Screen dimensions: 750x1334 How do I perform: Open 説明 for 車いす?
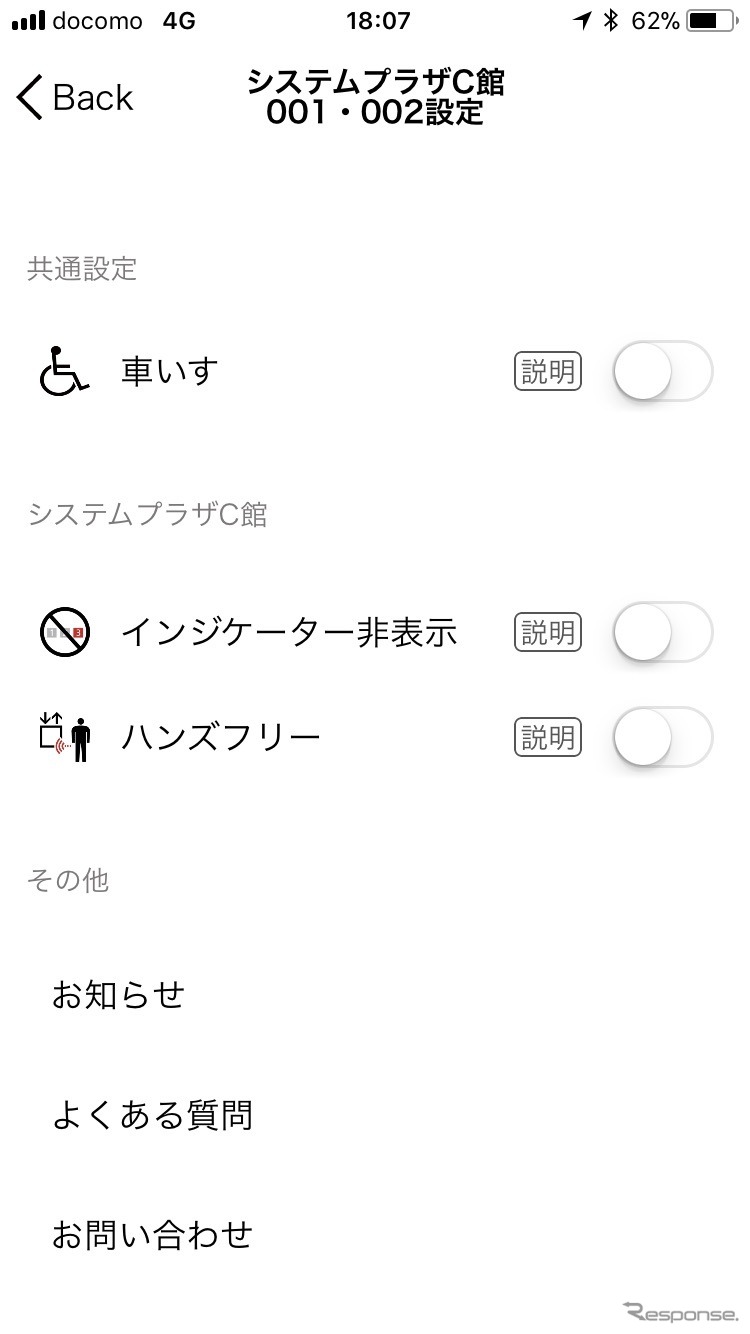[x=548, y=372]
